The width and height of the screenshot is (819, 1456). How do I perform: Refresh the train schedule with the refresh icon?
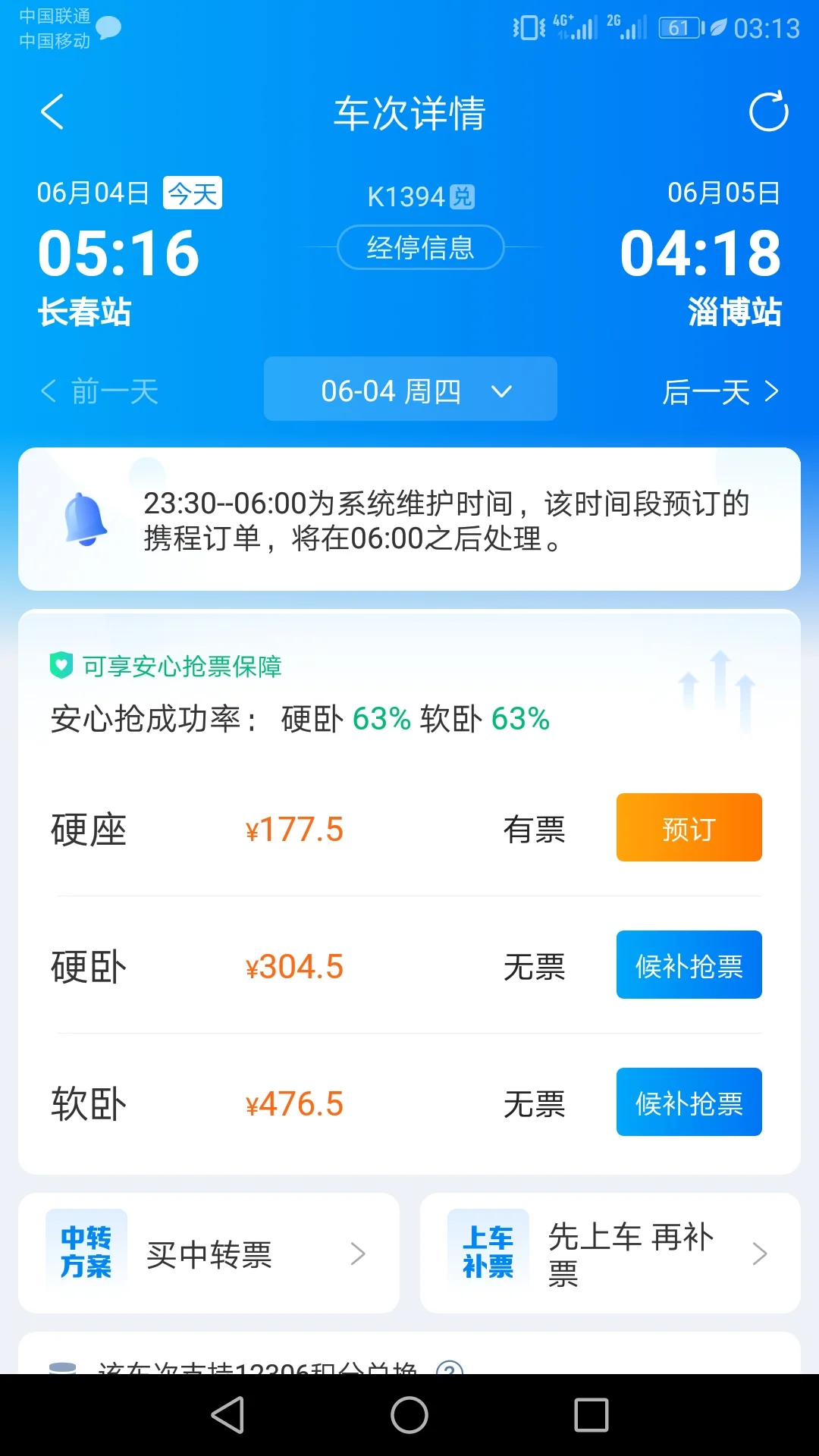coord(769,110)
